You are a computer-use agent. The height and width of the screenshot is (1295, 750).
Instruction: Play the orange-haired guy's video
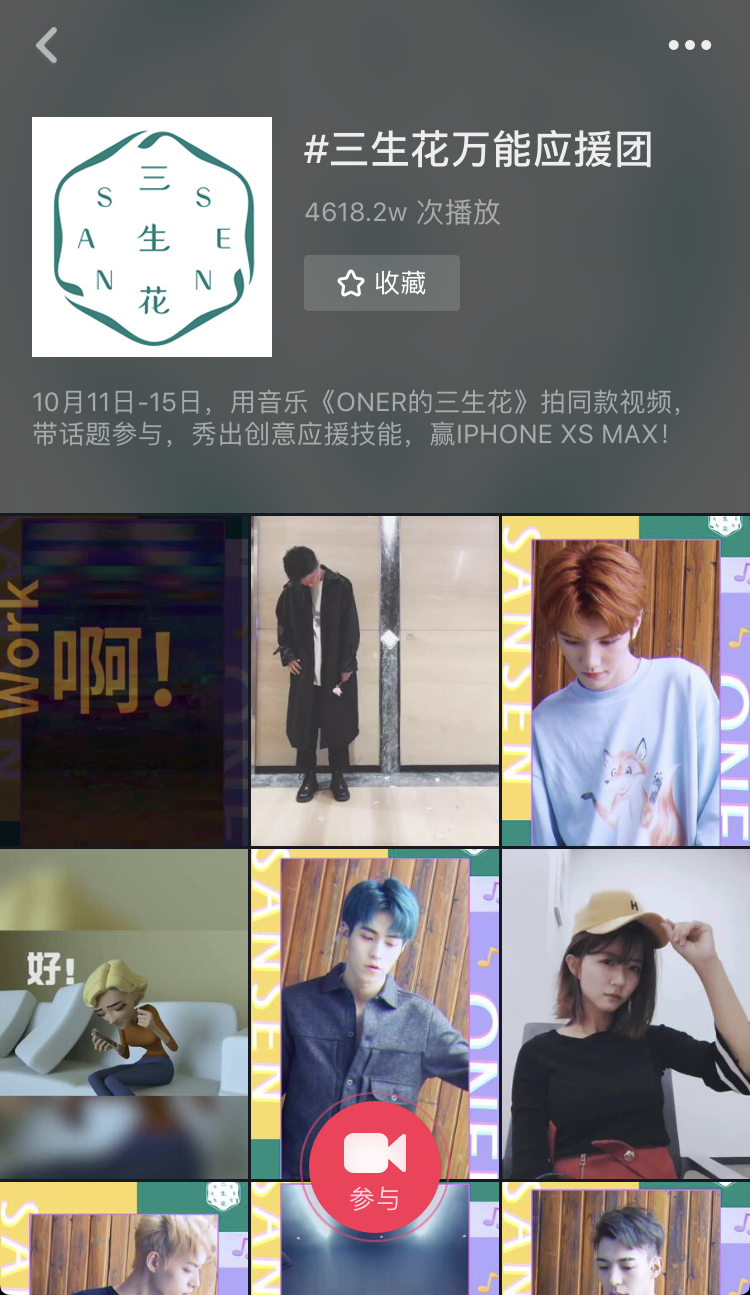coord(625,680)
